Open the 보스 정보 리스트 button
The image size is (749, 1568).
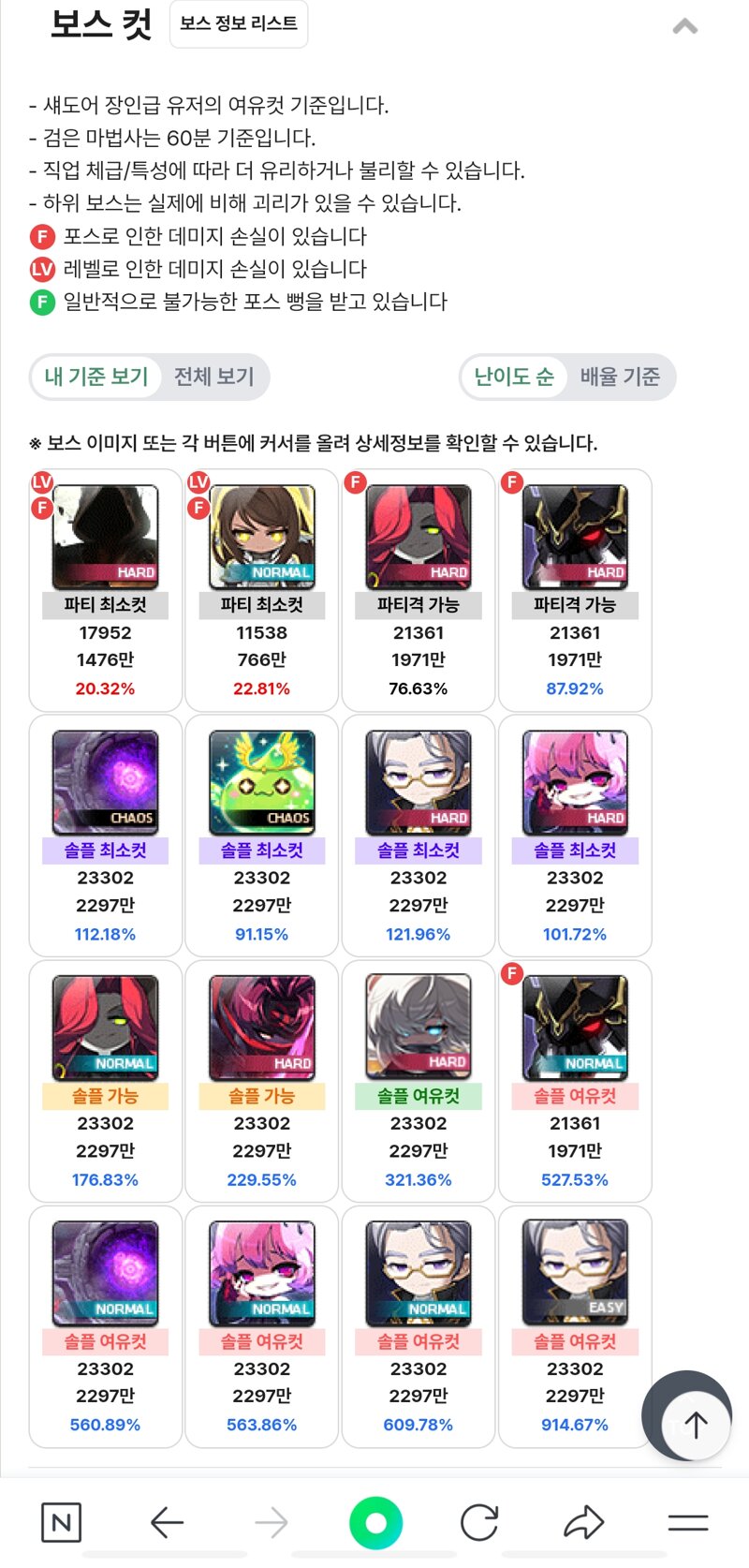click(x=239, y=23)
